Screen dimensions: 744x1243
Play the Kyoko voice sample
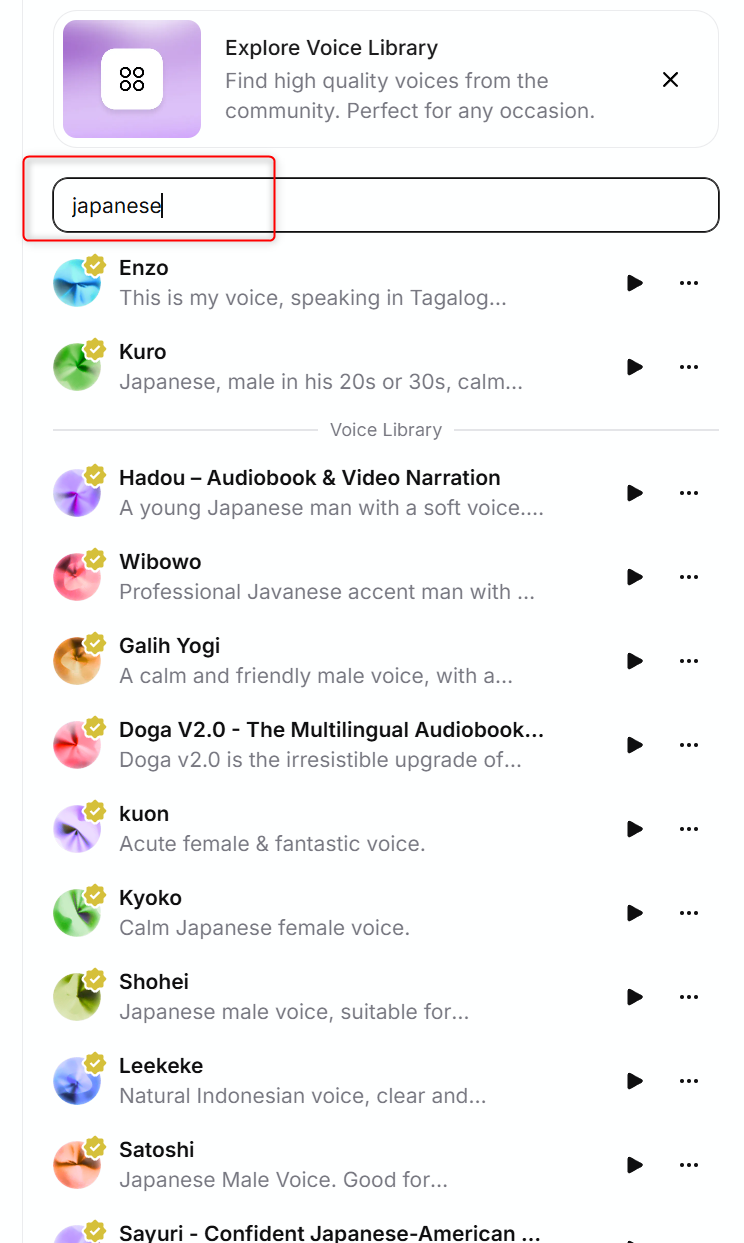tap(634, 913)
